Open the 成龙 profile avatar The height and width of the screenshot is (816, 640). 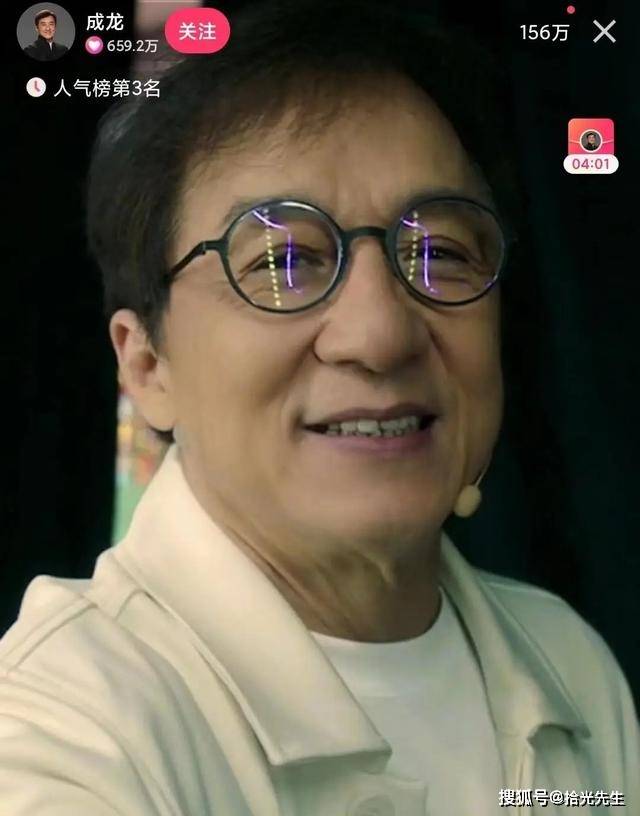(x=46, y=32)
